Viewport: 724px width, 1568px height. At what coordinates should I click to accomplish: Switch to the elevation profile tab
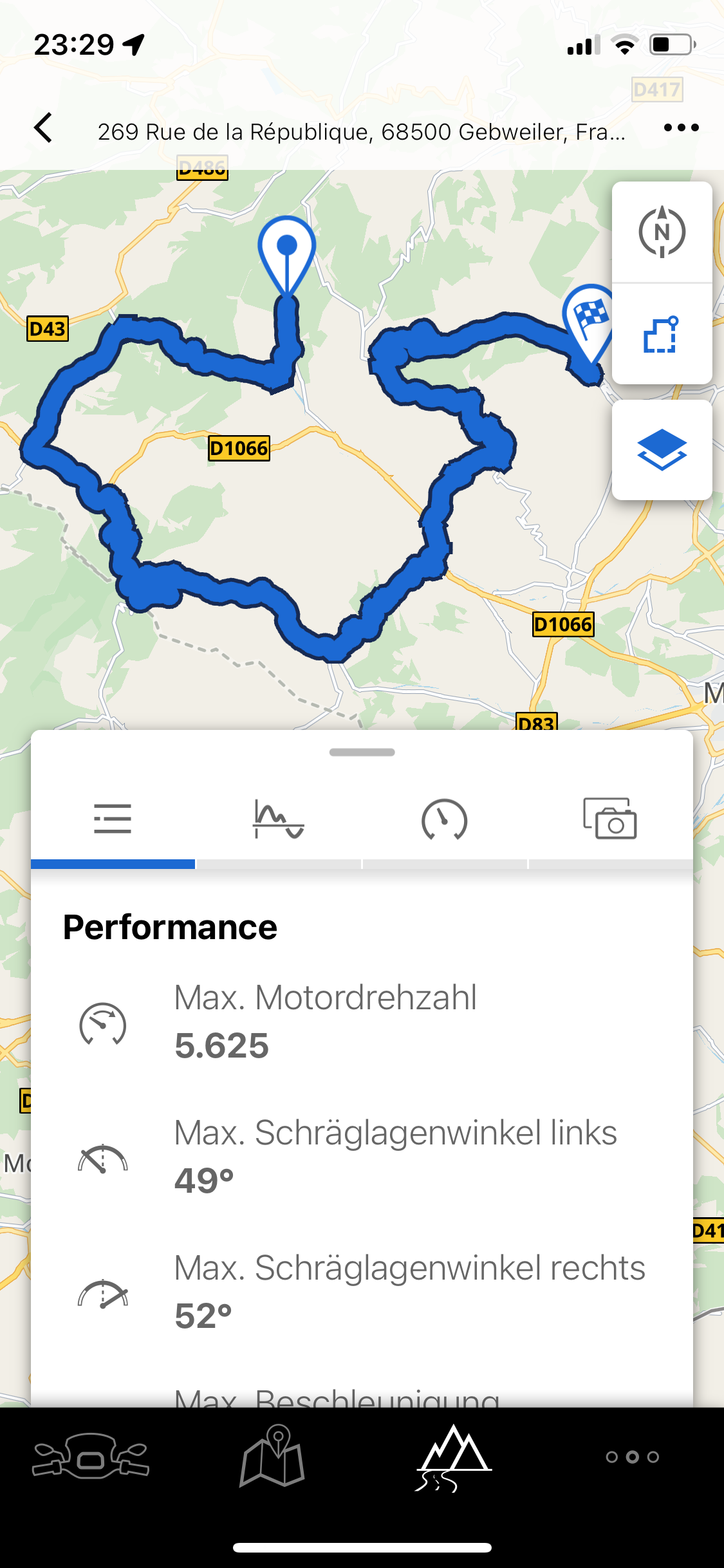[278, 819]
